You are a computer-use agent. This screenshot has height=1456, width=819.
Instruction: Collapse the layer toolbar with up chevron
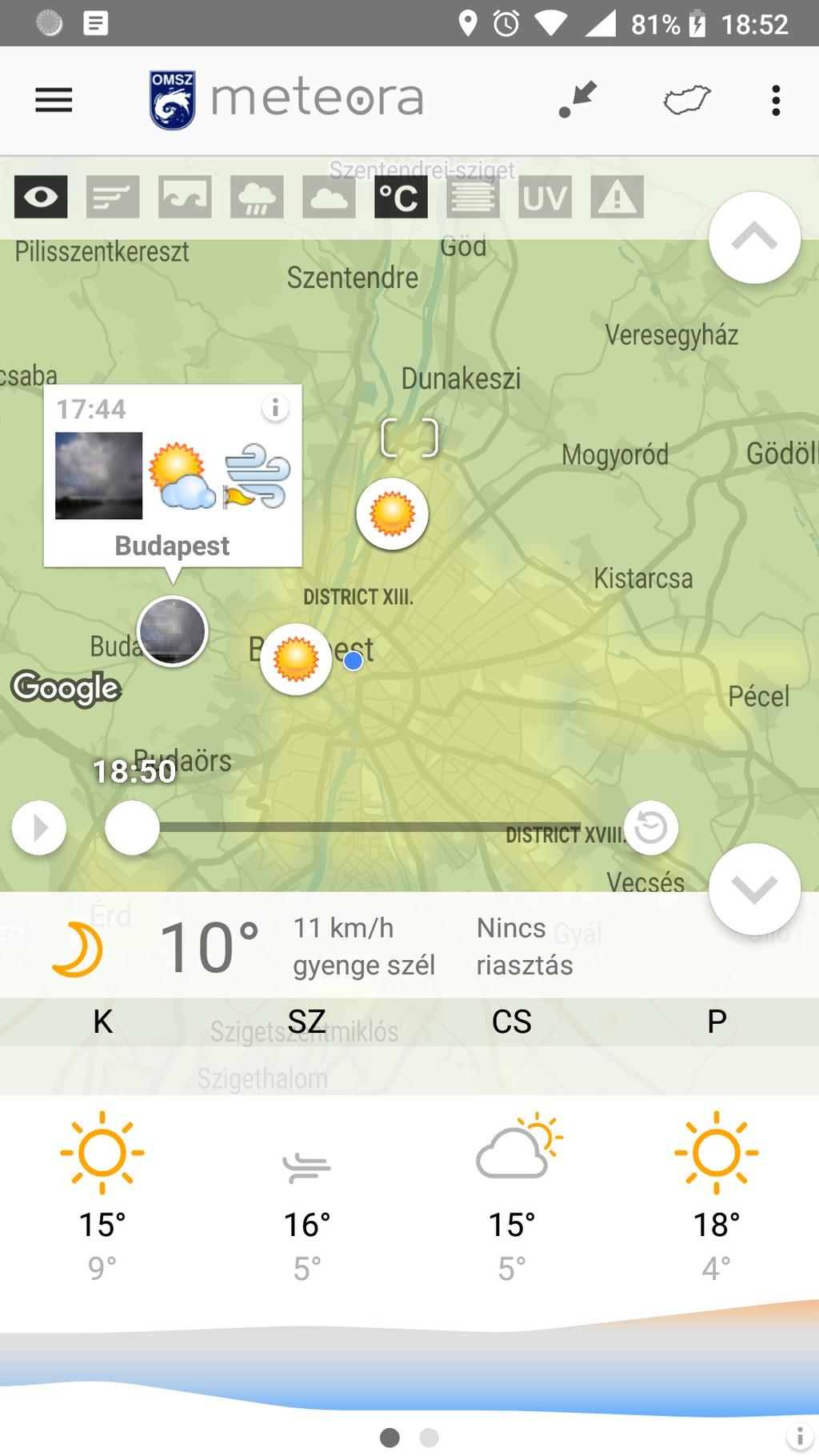tap(754, 238)
